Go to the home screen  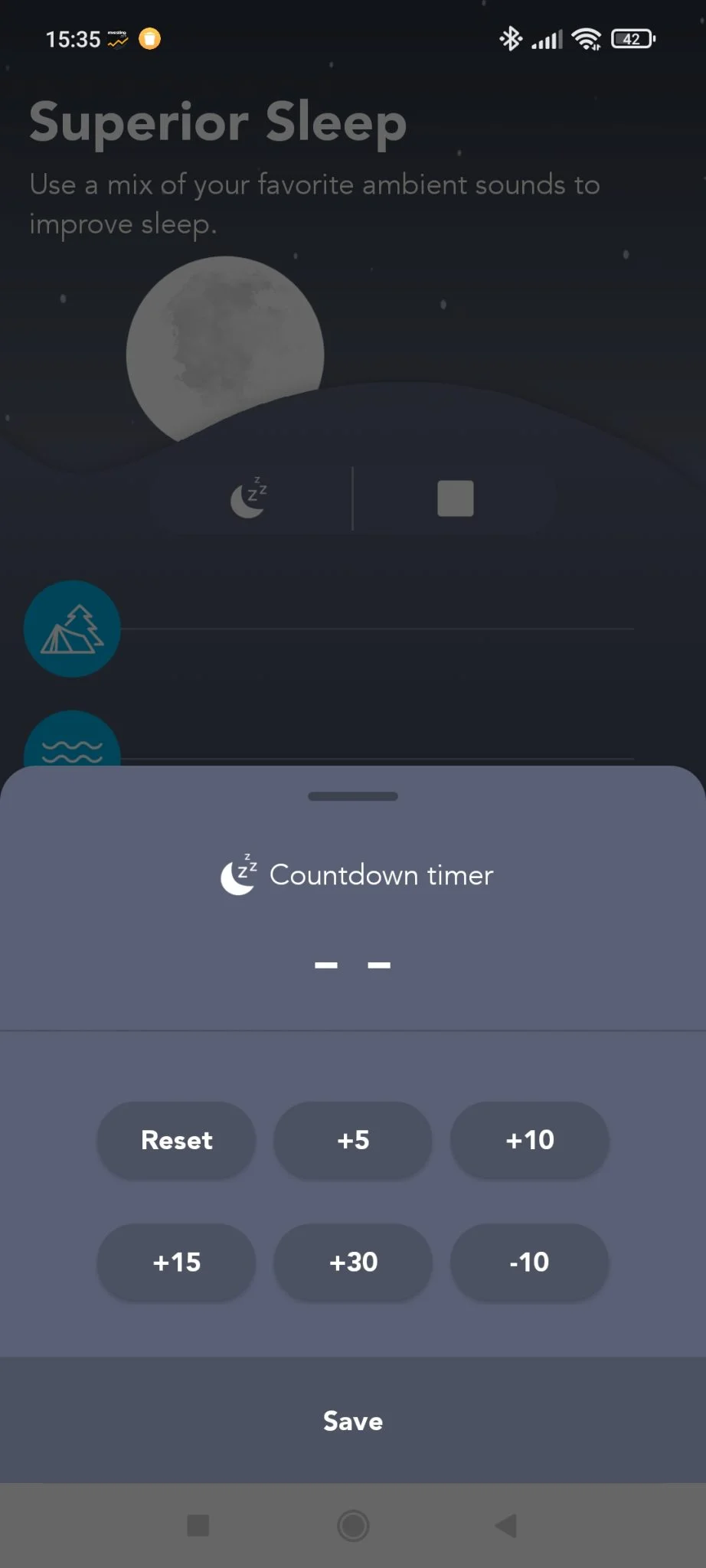coord(353,1525)
